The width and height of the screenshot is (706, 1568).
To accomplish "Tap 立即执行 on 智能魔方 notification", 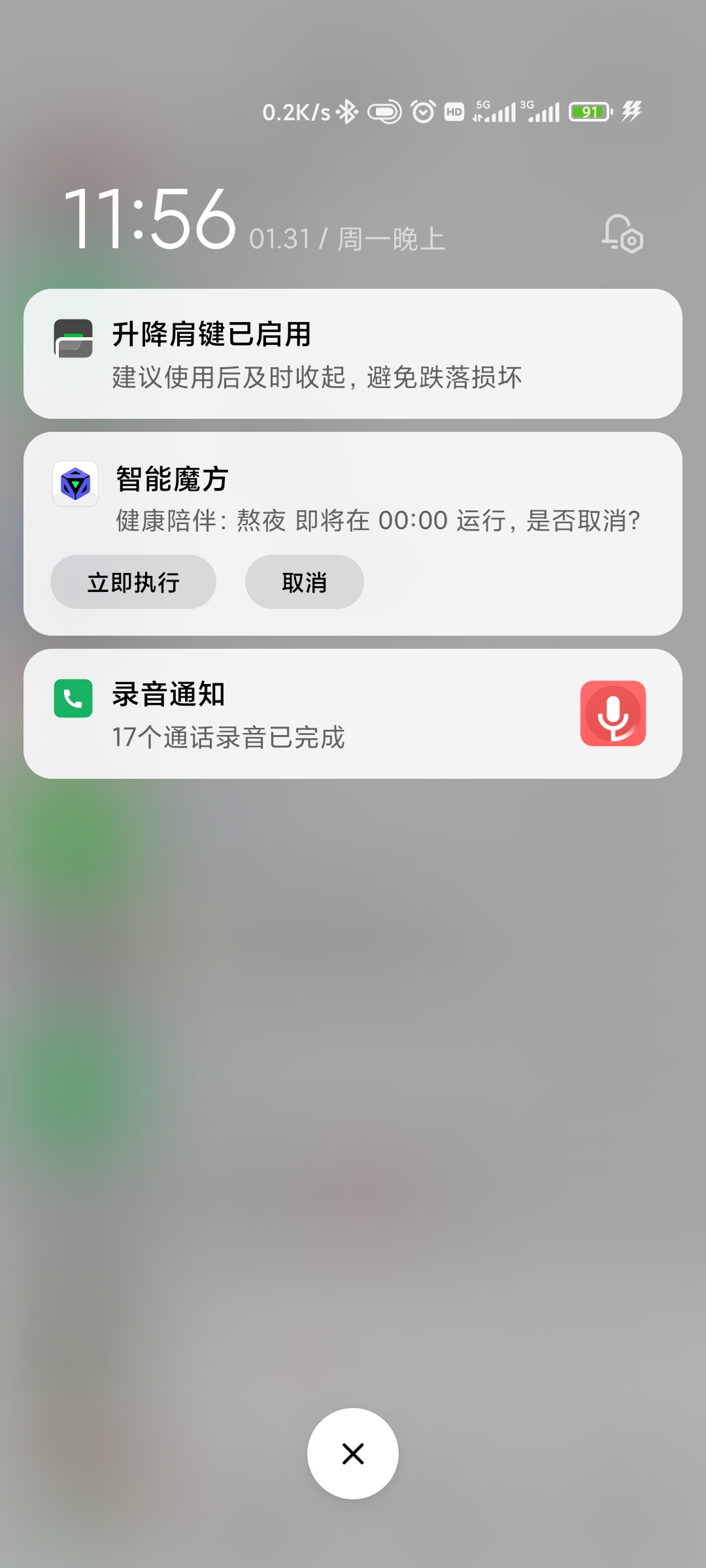I will click(133, 581).
